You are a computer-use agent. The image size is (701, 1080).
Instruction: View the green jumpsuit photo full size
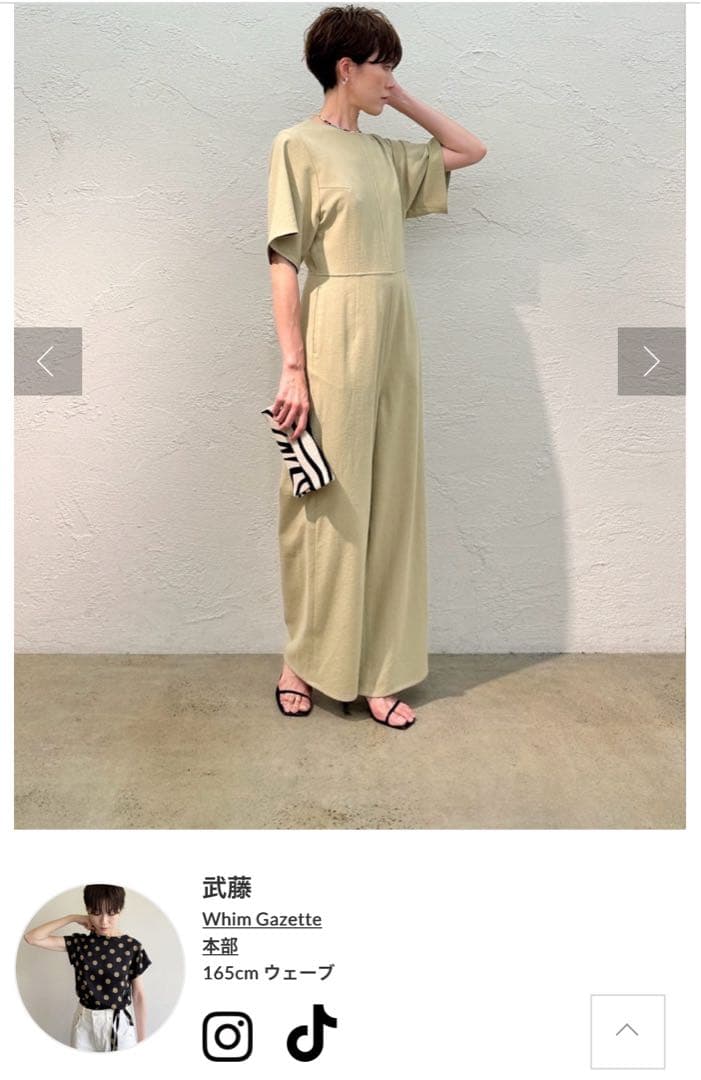(350, 450)
